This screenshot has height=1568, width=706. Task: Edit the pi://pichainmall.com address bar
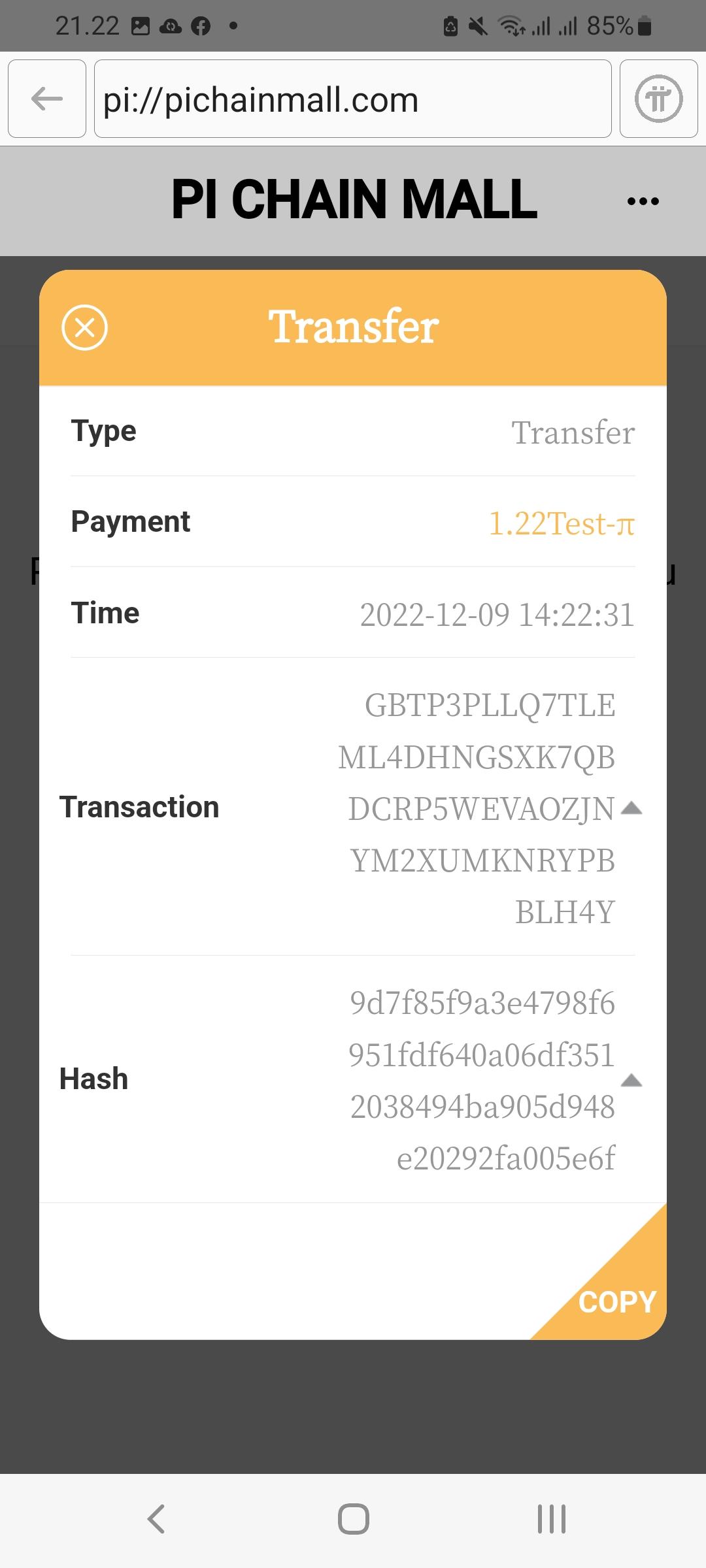[x=352, y=99]
